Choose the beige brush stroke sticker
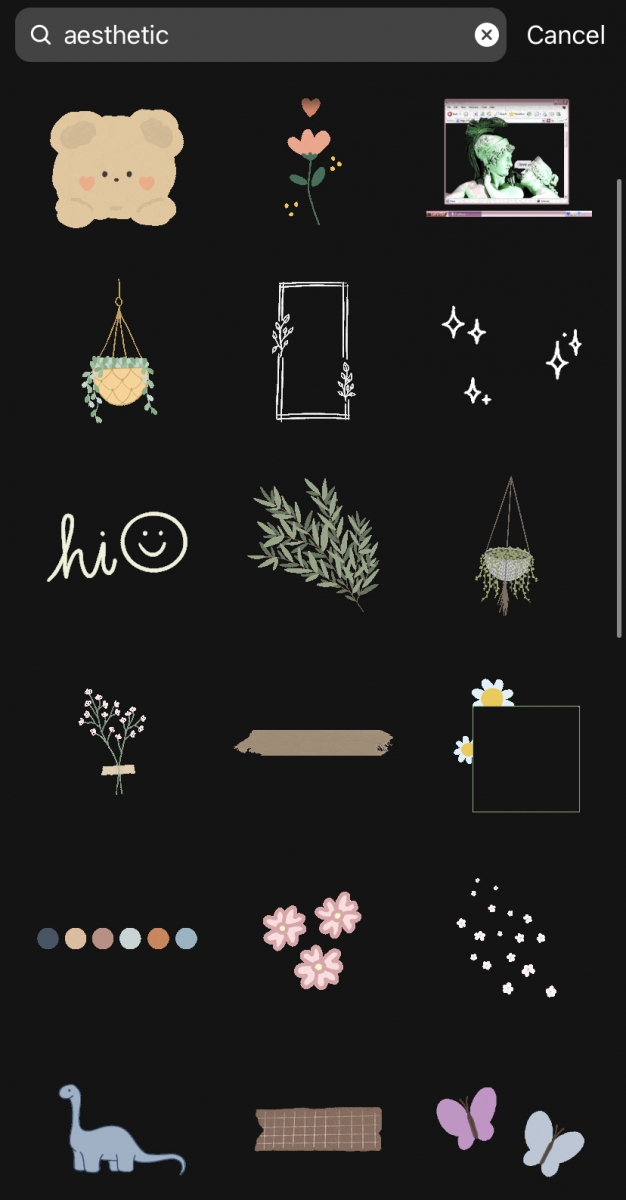 [x=313, y=743]
